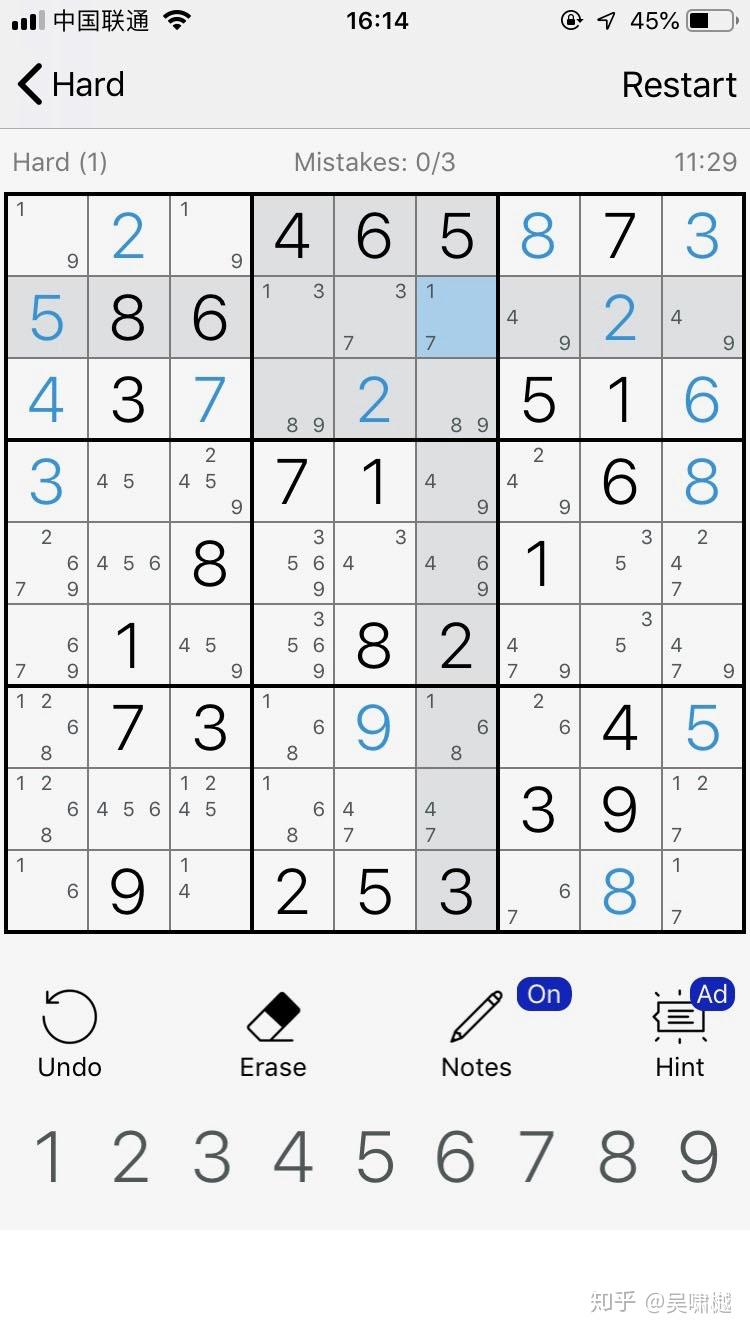The width and height of the screenshot is (750, 1334).
Task: Enter number 3 from the number pad
Action: (x=212, y=1157)
